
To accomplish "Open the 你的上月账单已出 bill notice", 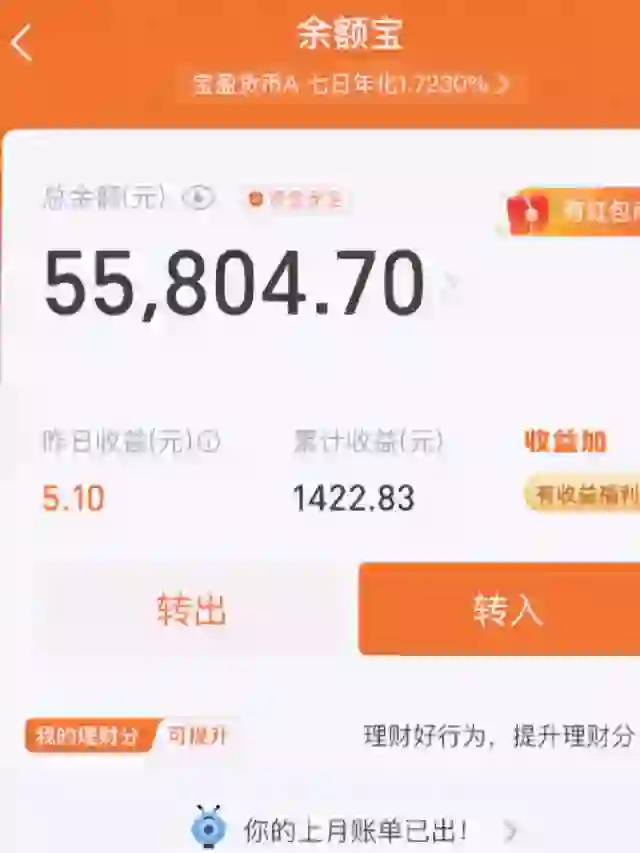I will pos(355,829).
